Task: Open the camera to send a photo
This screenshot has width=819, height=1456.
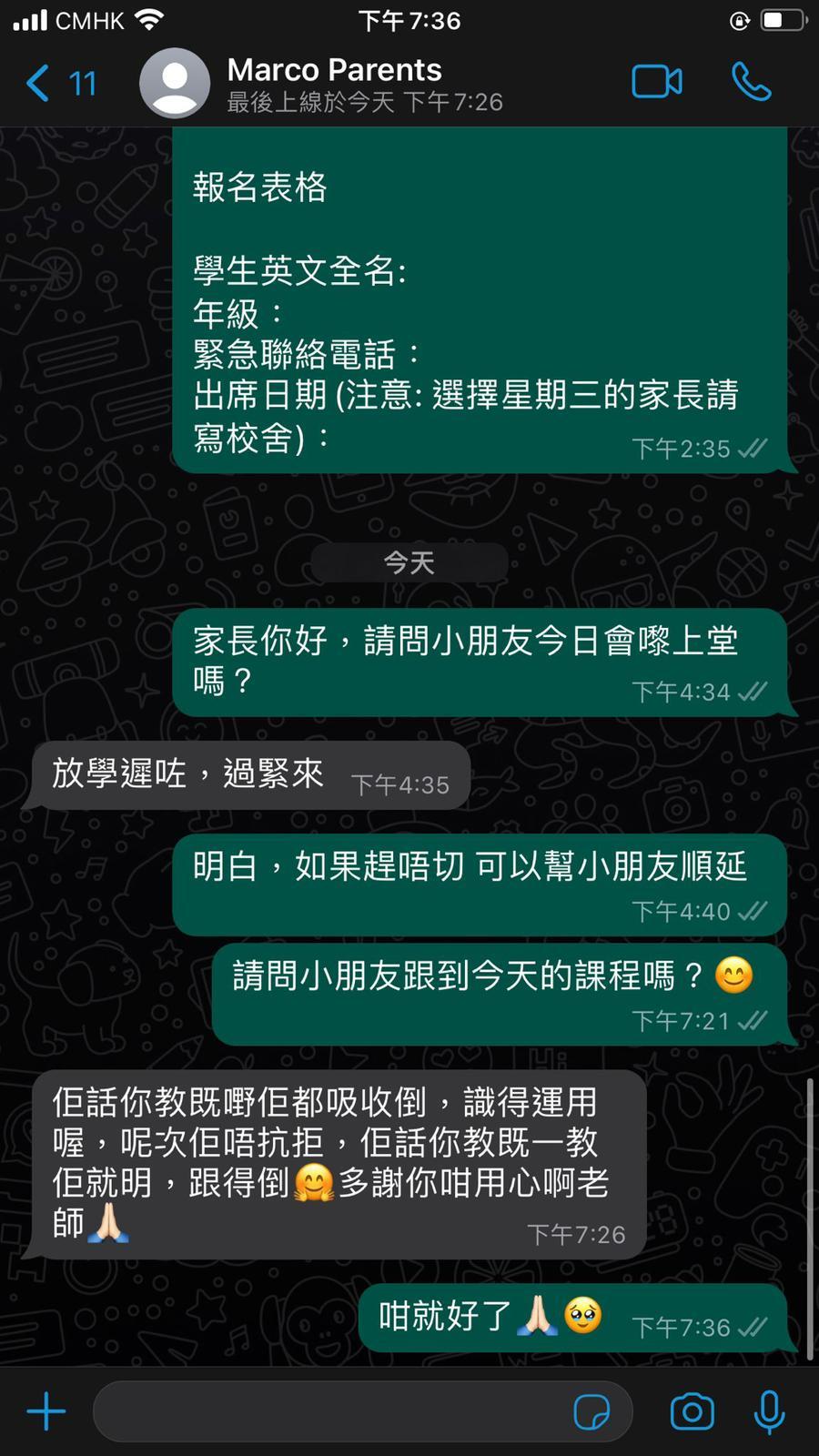Action: click(692, 1411)
